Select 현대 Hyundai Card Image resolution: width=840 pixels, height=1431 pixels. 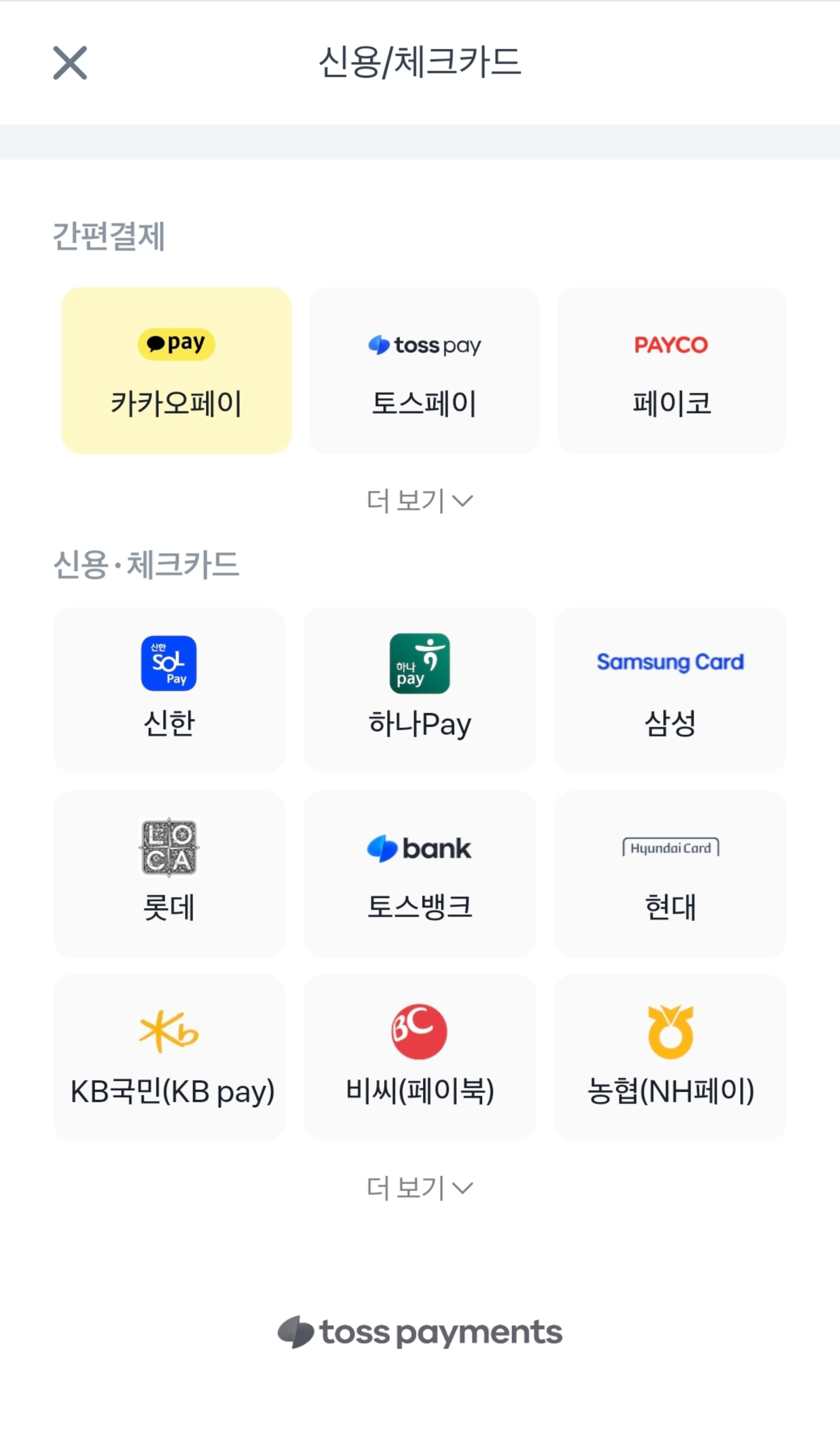point(670,874)
